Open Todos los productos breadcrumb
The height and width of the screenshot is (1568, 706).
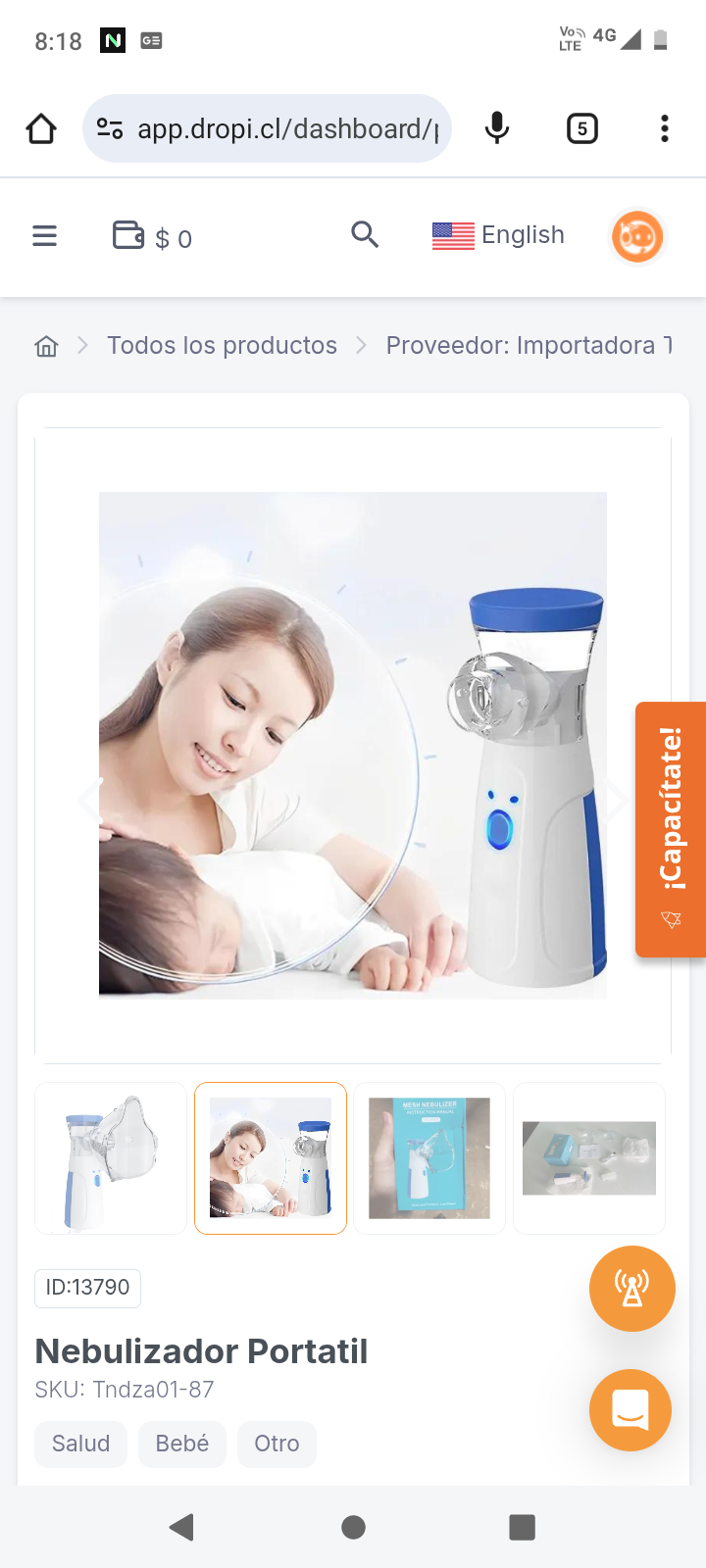click(x=222, y=346)
